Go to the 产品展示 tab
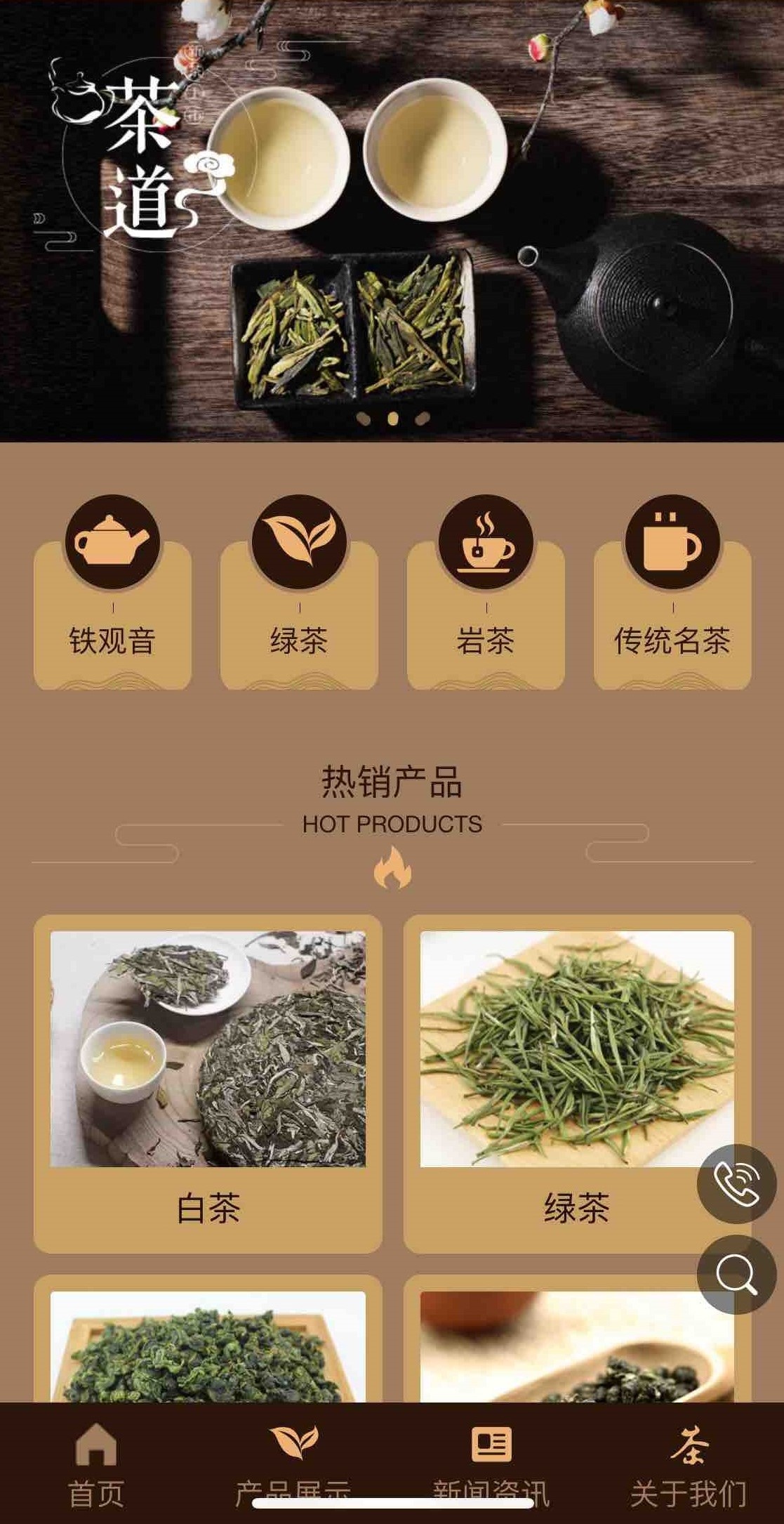This screenshot has height=1524, width=784. point(293,1465)
